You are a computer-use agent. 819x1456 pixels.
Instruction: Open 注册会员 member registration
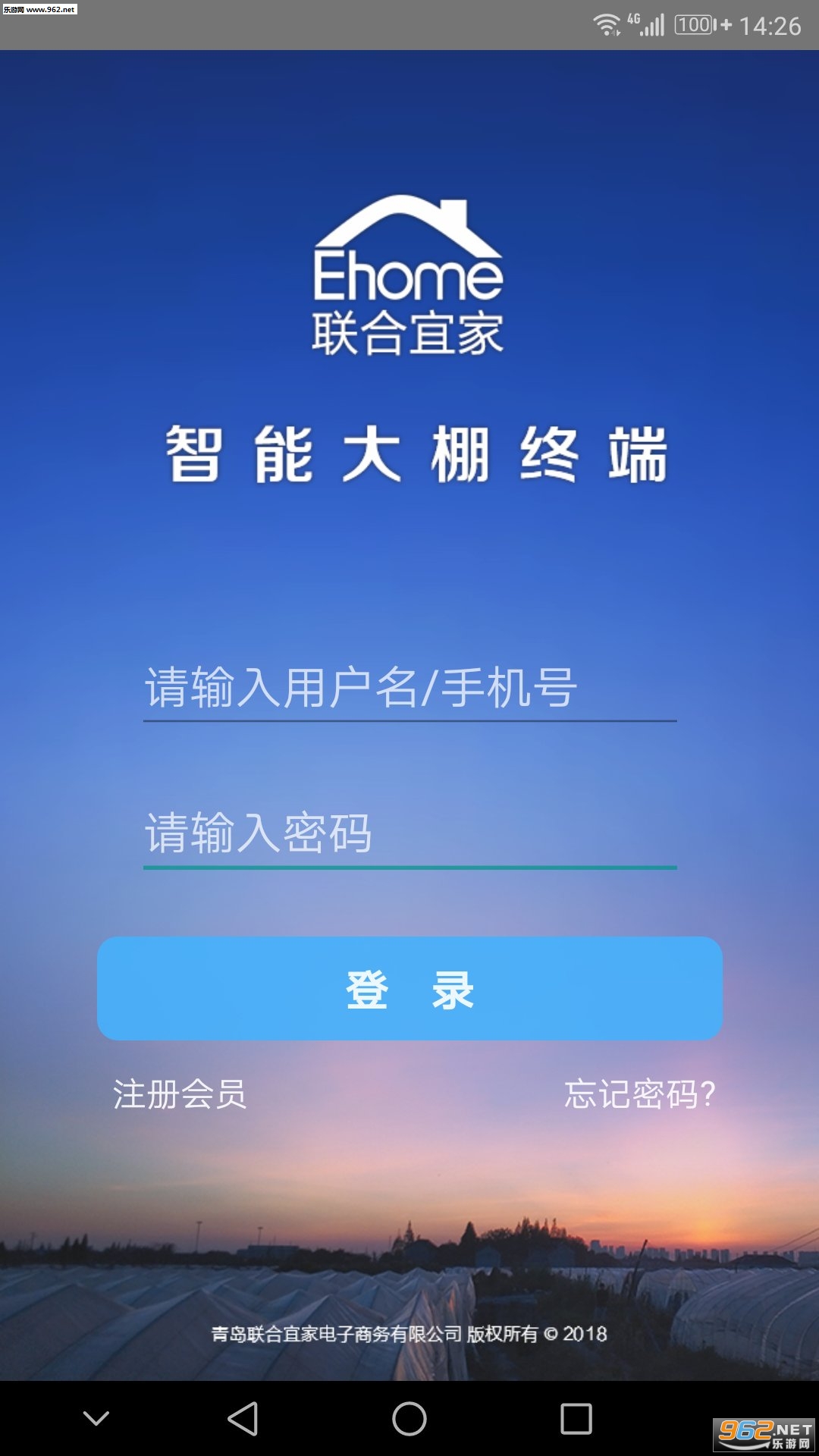pos(180,1094)
